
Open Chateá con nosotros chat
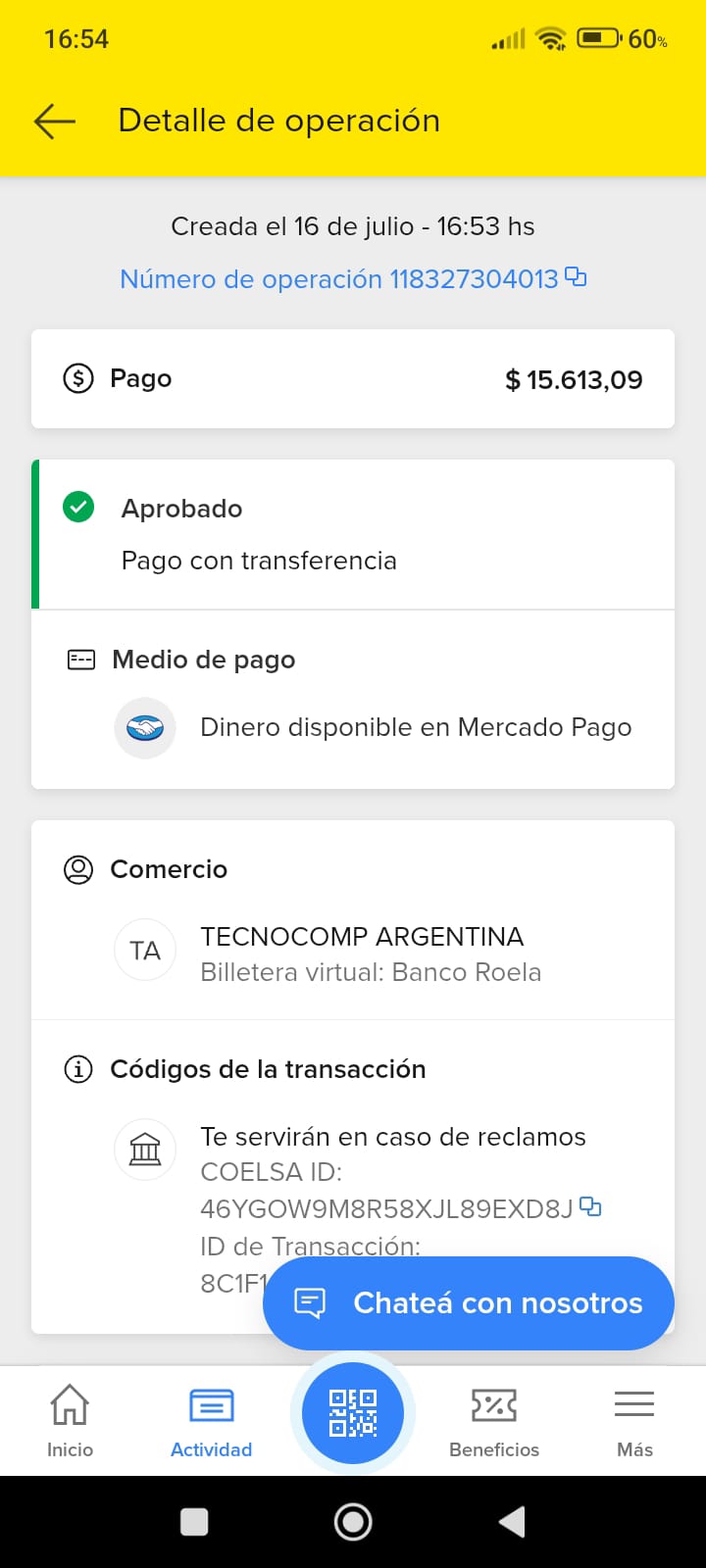pos(469,1302)
